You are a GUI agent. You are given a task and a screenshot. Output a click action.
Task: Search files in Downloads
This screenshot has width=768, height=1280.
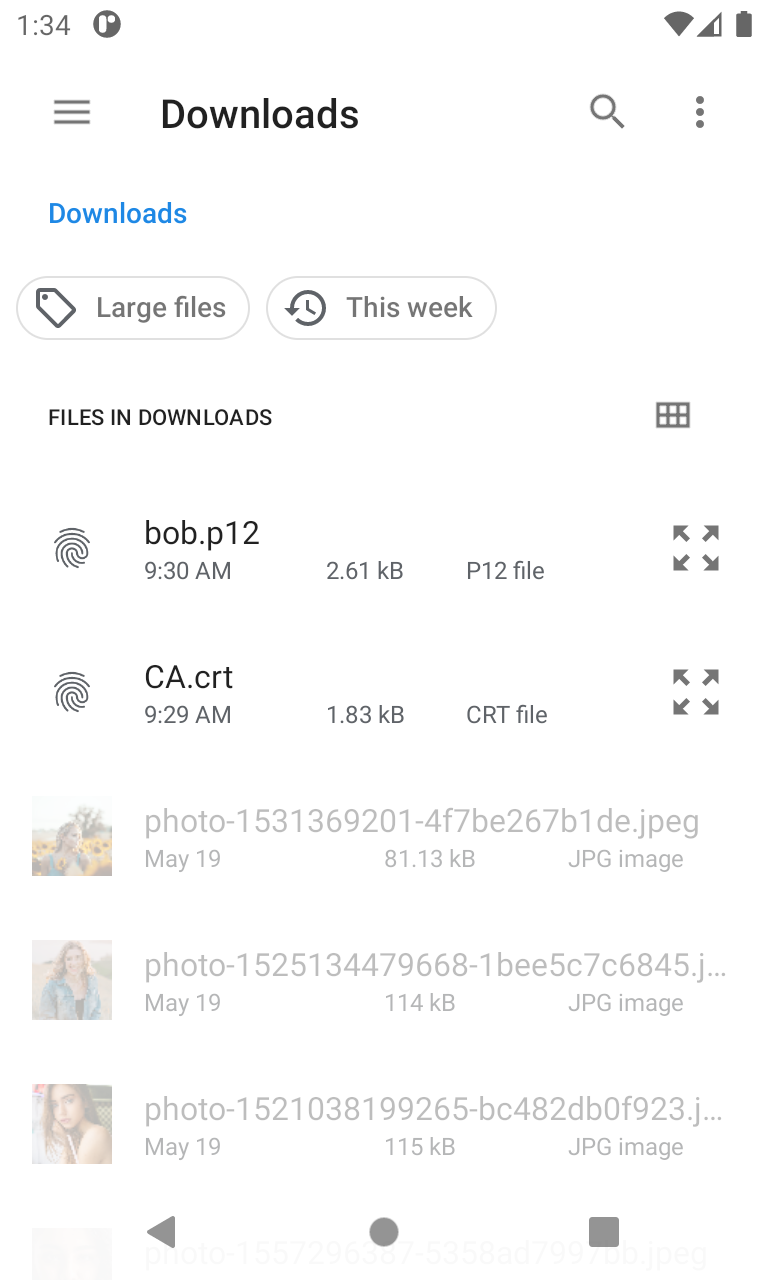[x=607, y=112]
